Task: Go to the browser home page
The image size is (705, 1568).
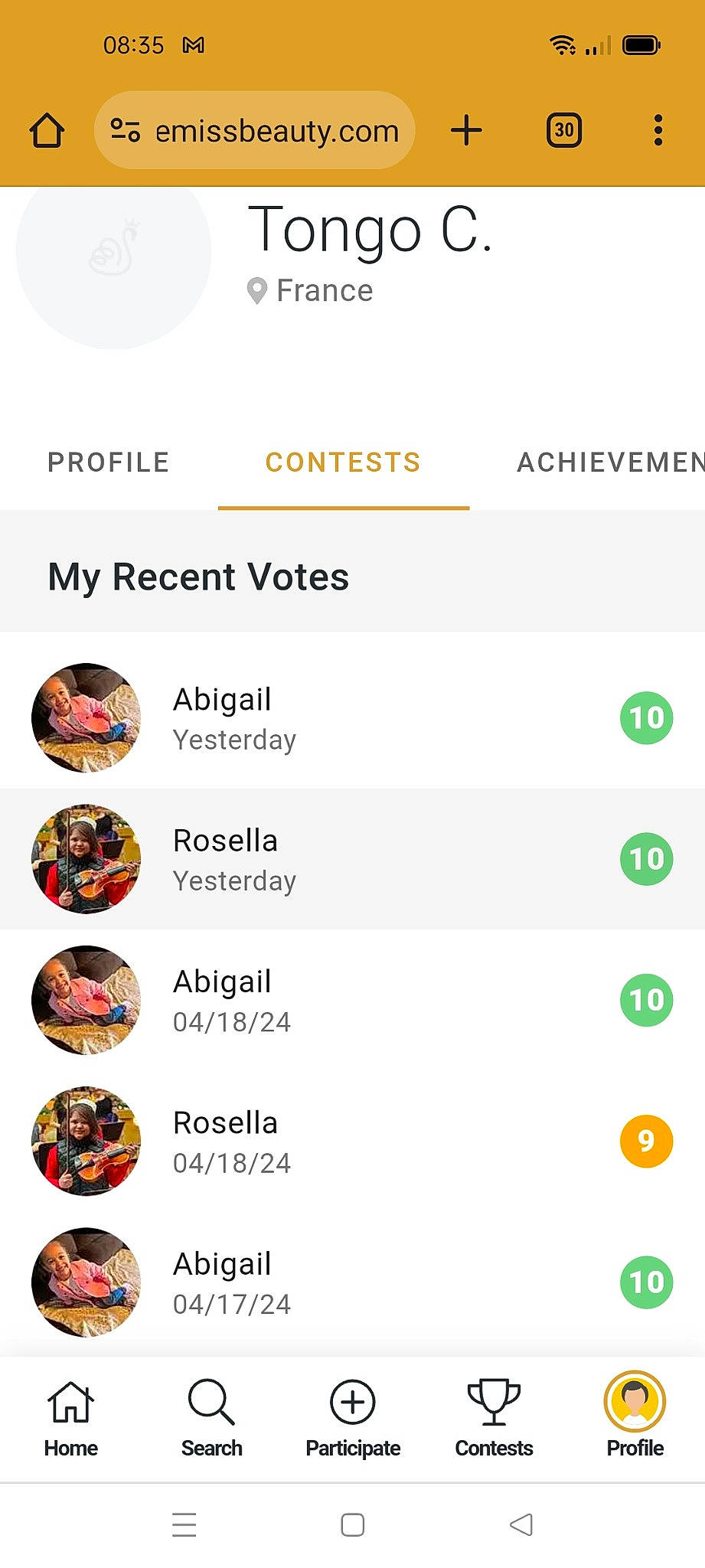Action: click(x=47, y=131)
